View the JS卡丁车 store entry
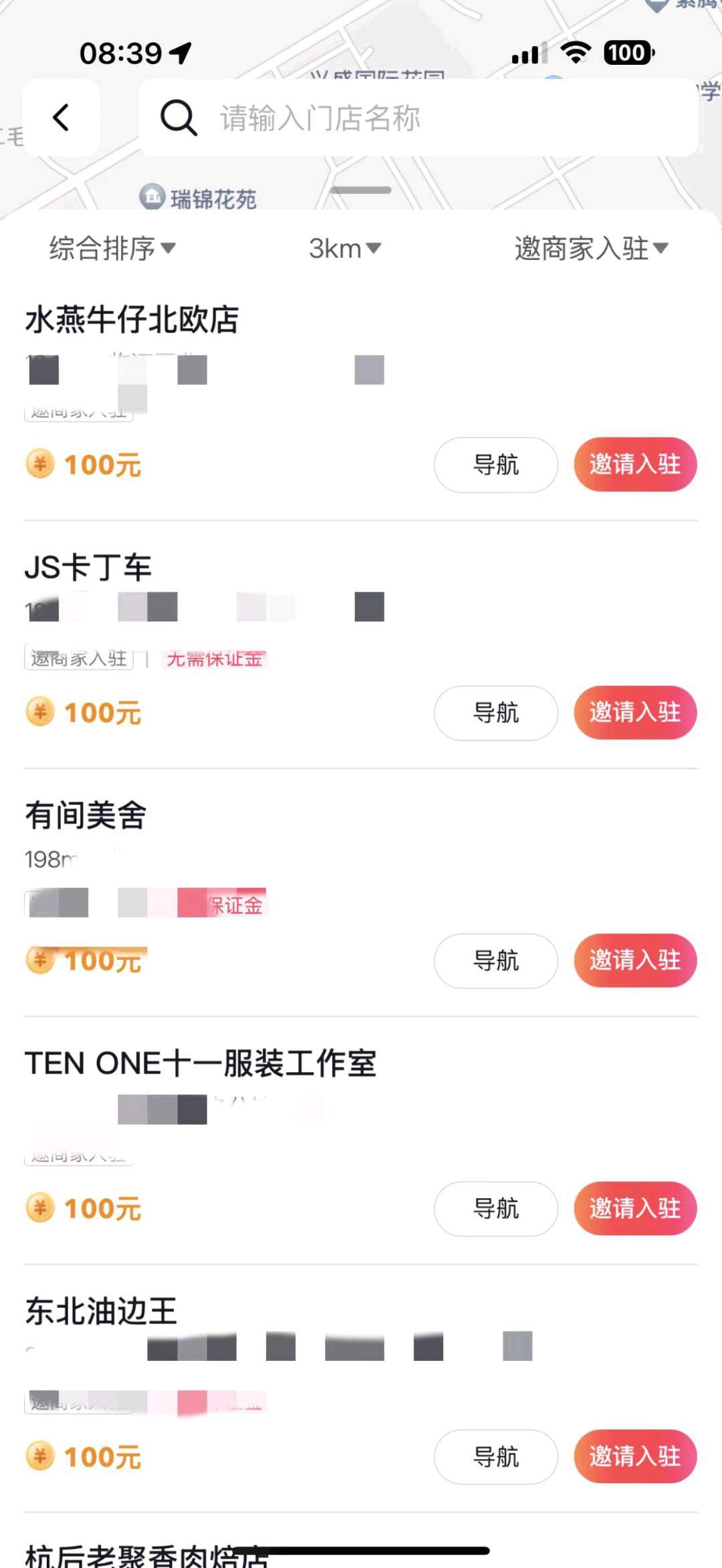 pyautogui.click(x=88, y=567)
